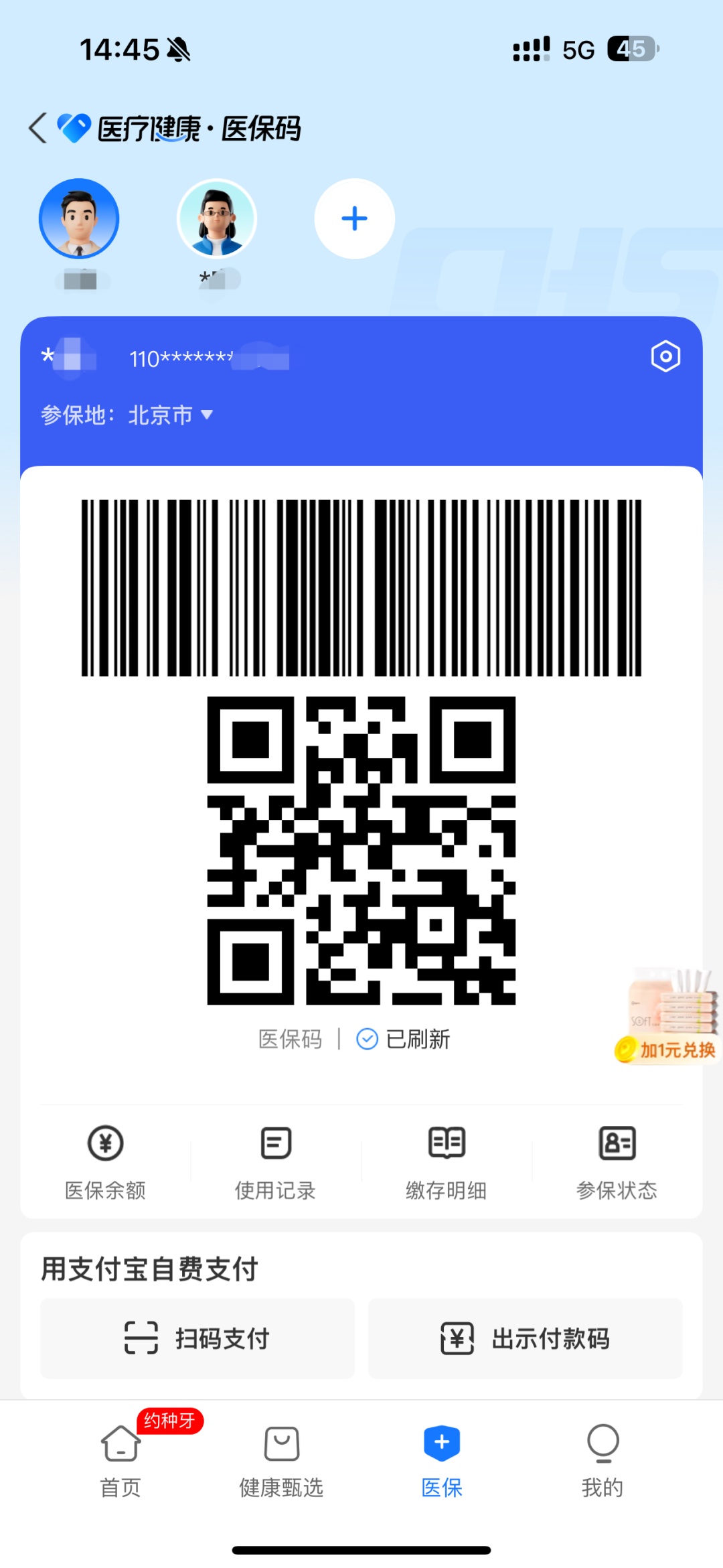
Task: Switch to the 首页 tab
Action: coord(120,1460)
